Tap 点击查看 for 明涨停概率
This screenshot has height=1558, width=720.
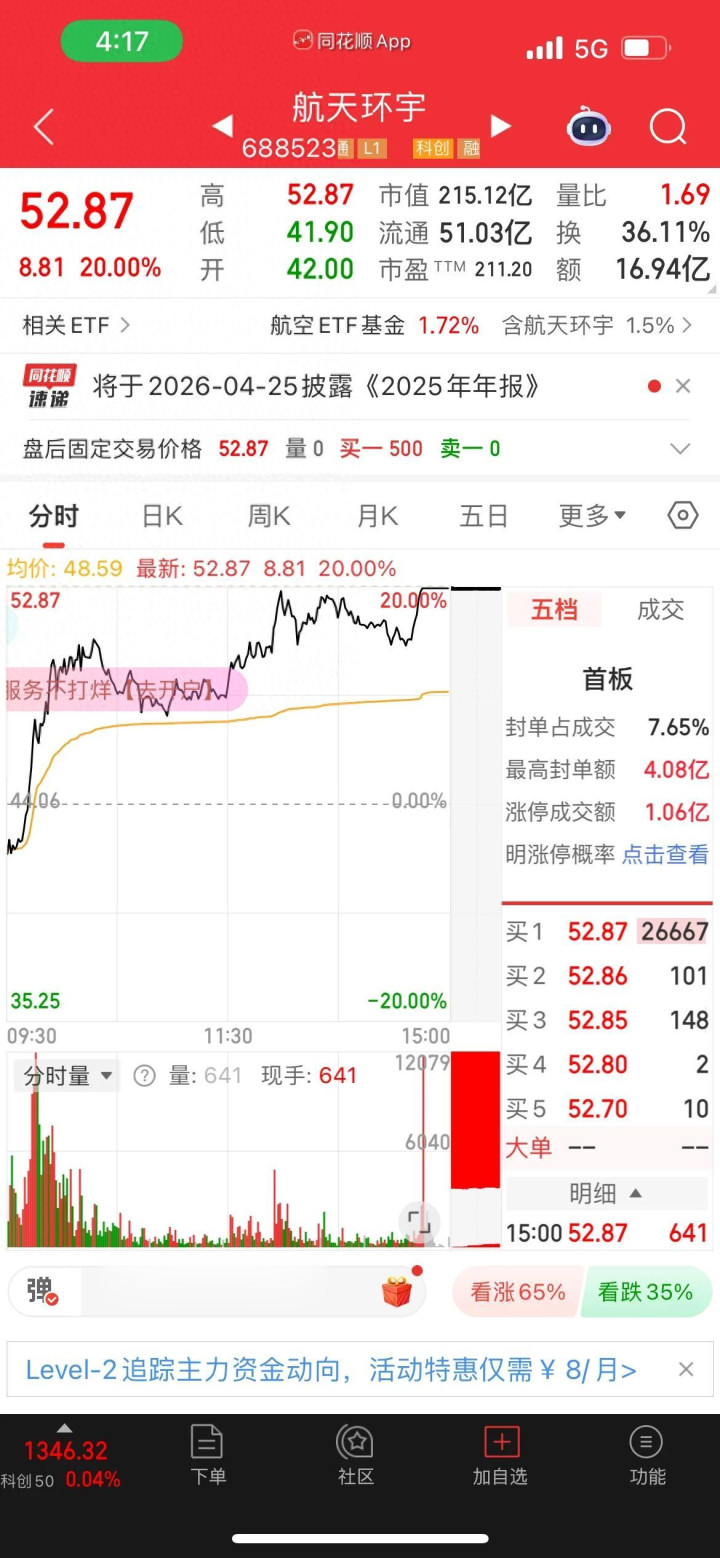(x=665, y=855)
